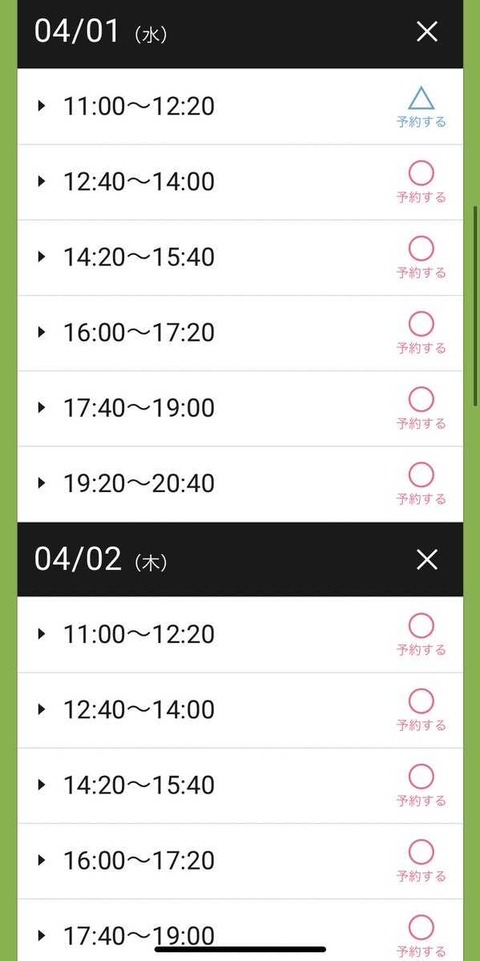Viewport: 480px width, 961px height.
Task: Reserve the 04/01 19:20～20:40 slot
Action: [x=421, y=484]
